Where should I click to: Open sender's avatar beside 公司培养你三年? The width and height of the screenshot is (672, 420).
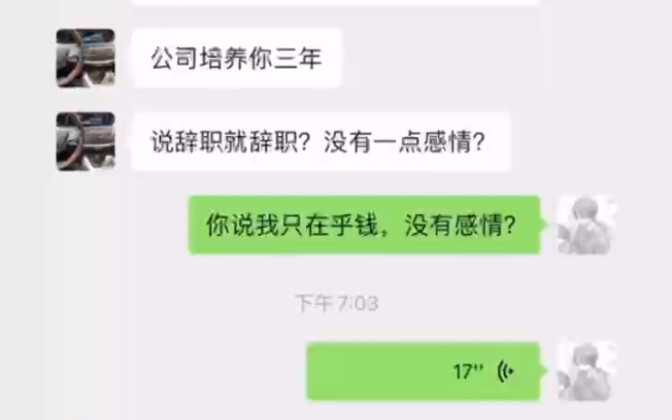tap(85, 57)
